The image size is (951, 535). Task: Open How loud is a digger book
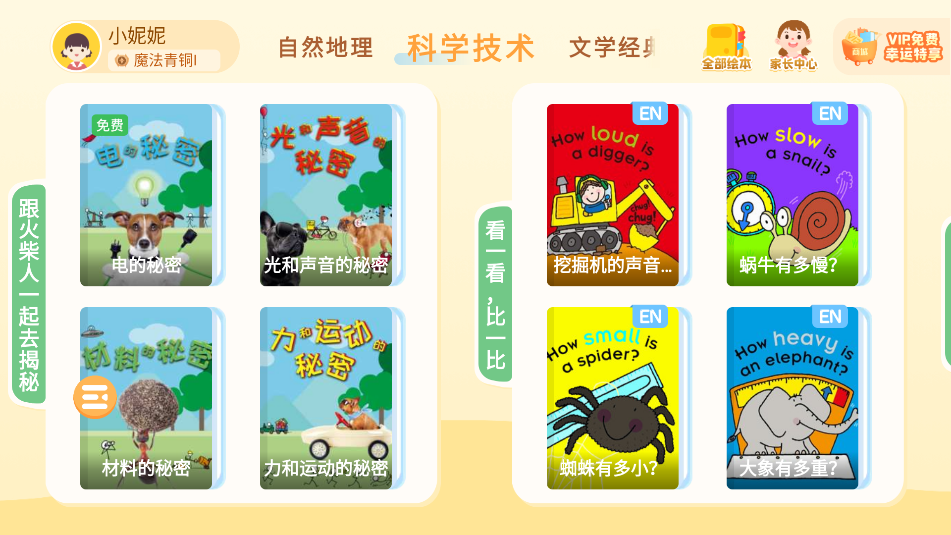click(613, 195)
